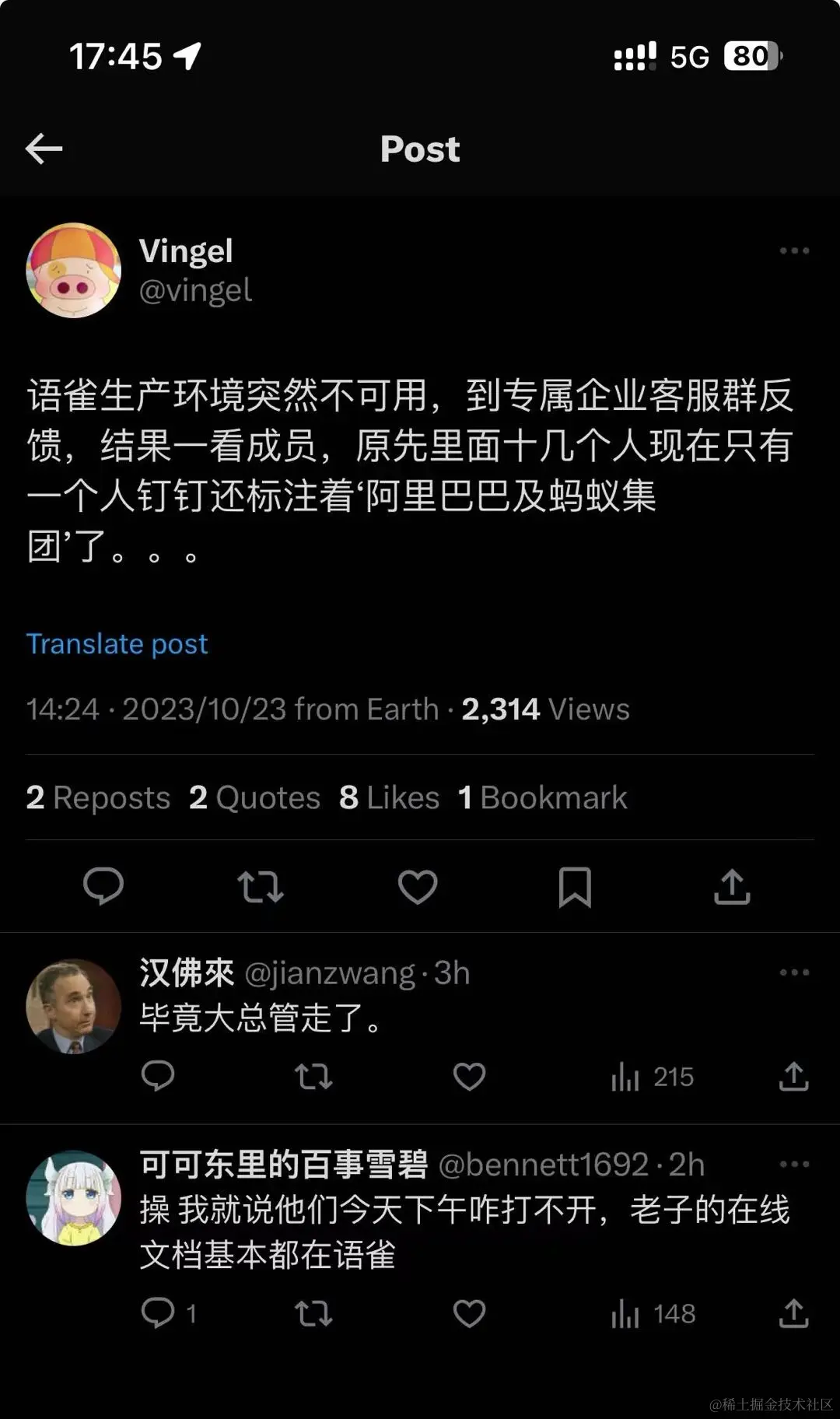Repost Vingel's post
Image resolution: width=840 pixels, height=1419 pixels.
261,886
